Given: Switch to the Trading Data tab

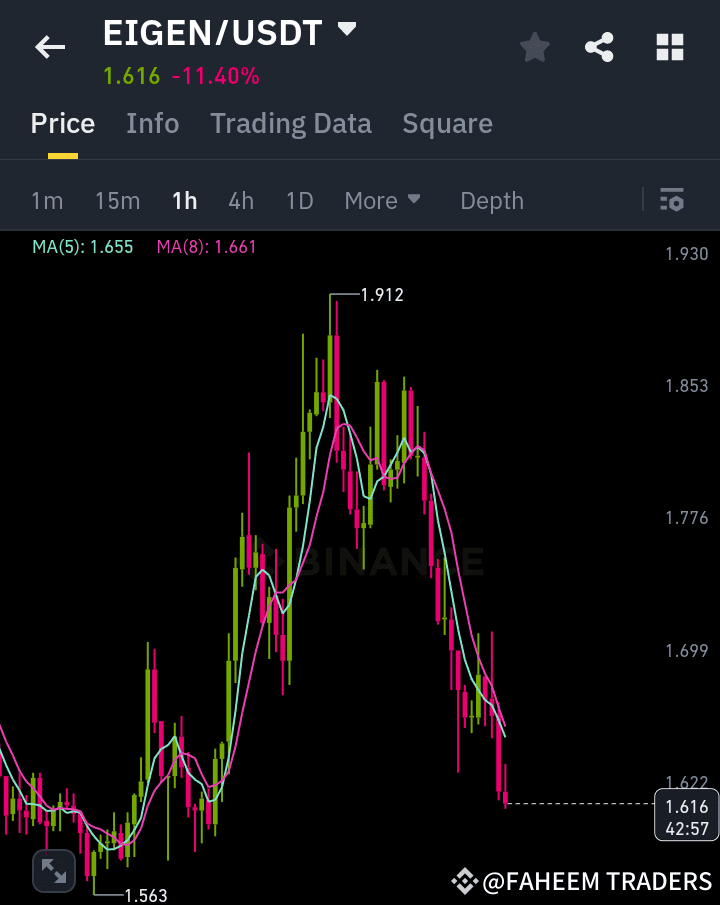Looking at the screenshot, I should point(291,123).
